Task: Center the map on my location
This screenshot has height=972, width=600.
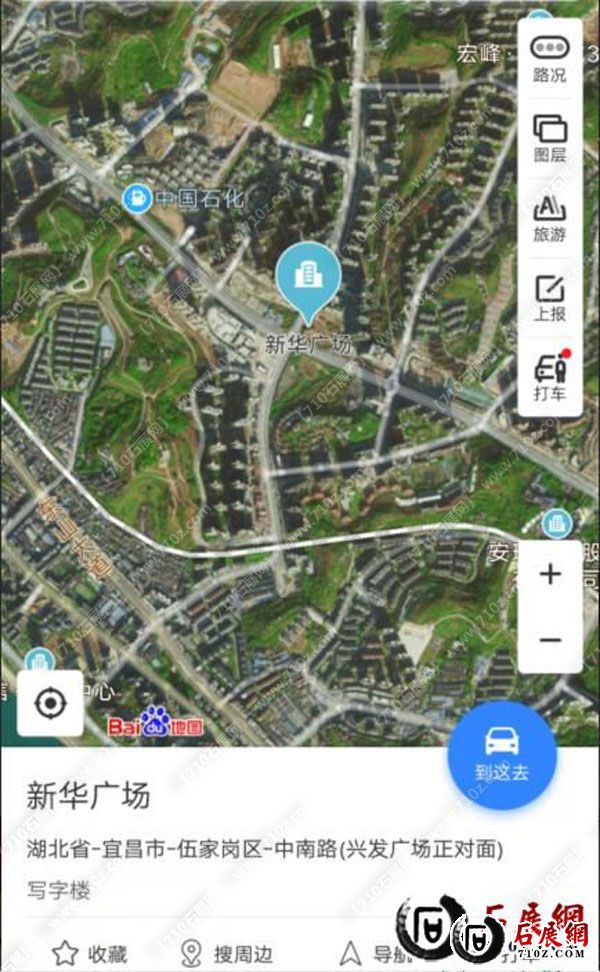Action: pos(50,704)
